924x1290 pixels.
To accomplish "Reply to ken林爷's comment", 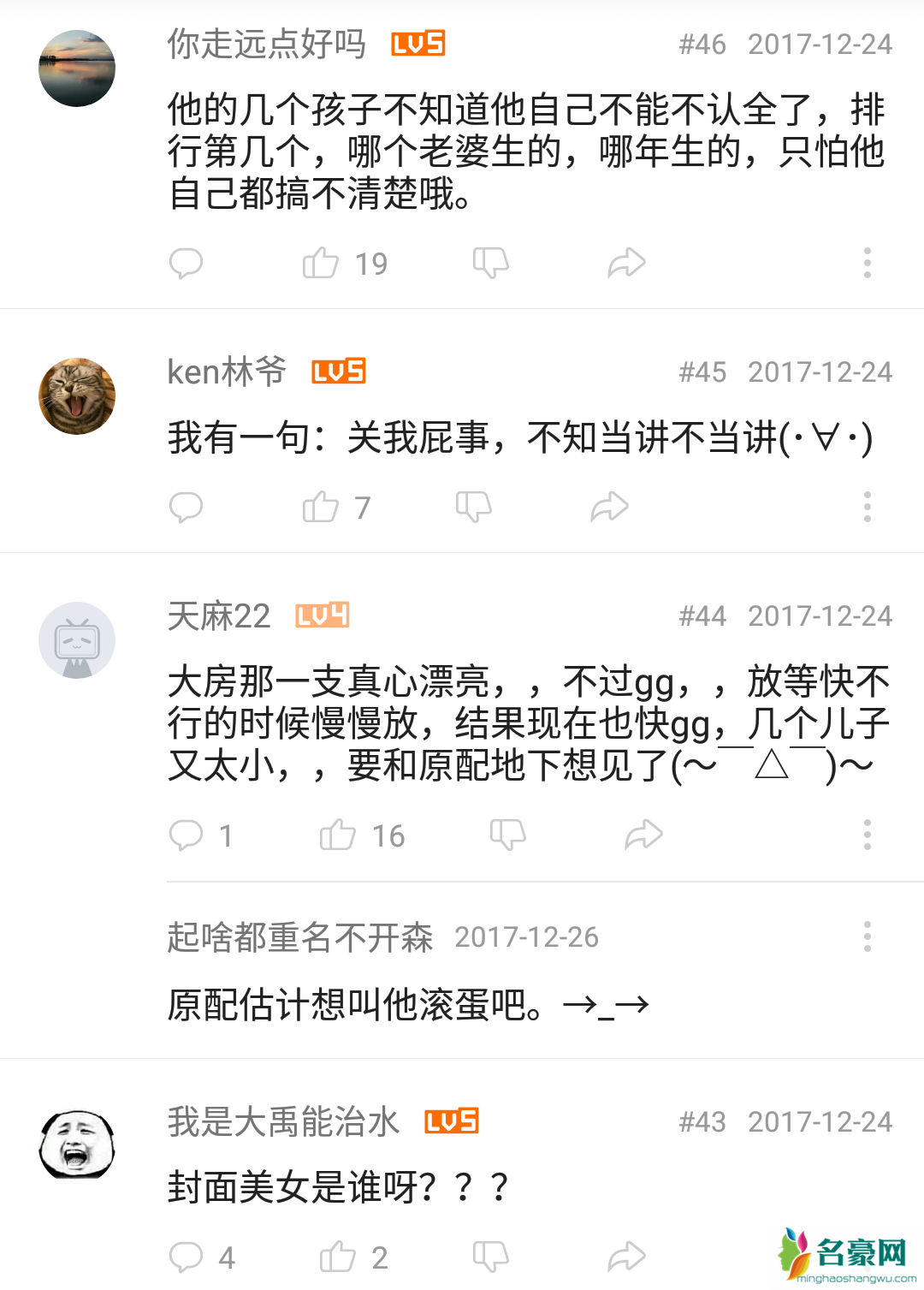I will (186, 507).
